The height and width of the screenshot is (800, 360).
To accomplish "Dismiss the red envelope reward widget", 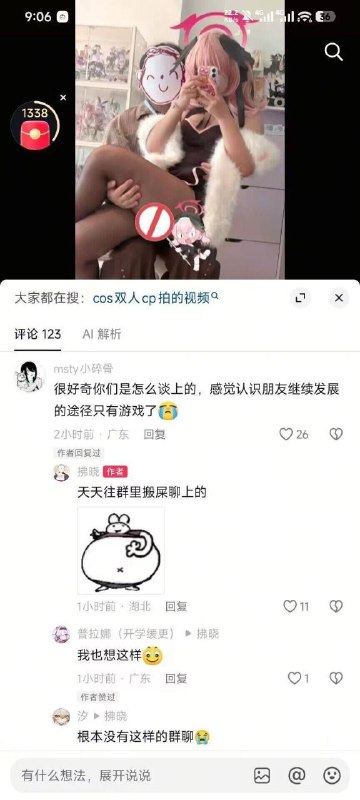I will pos(63,97).
